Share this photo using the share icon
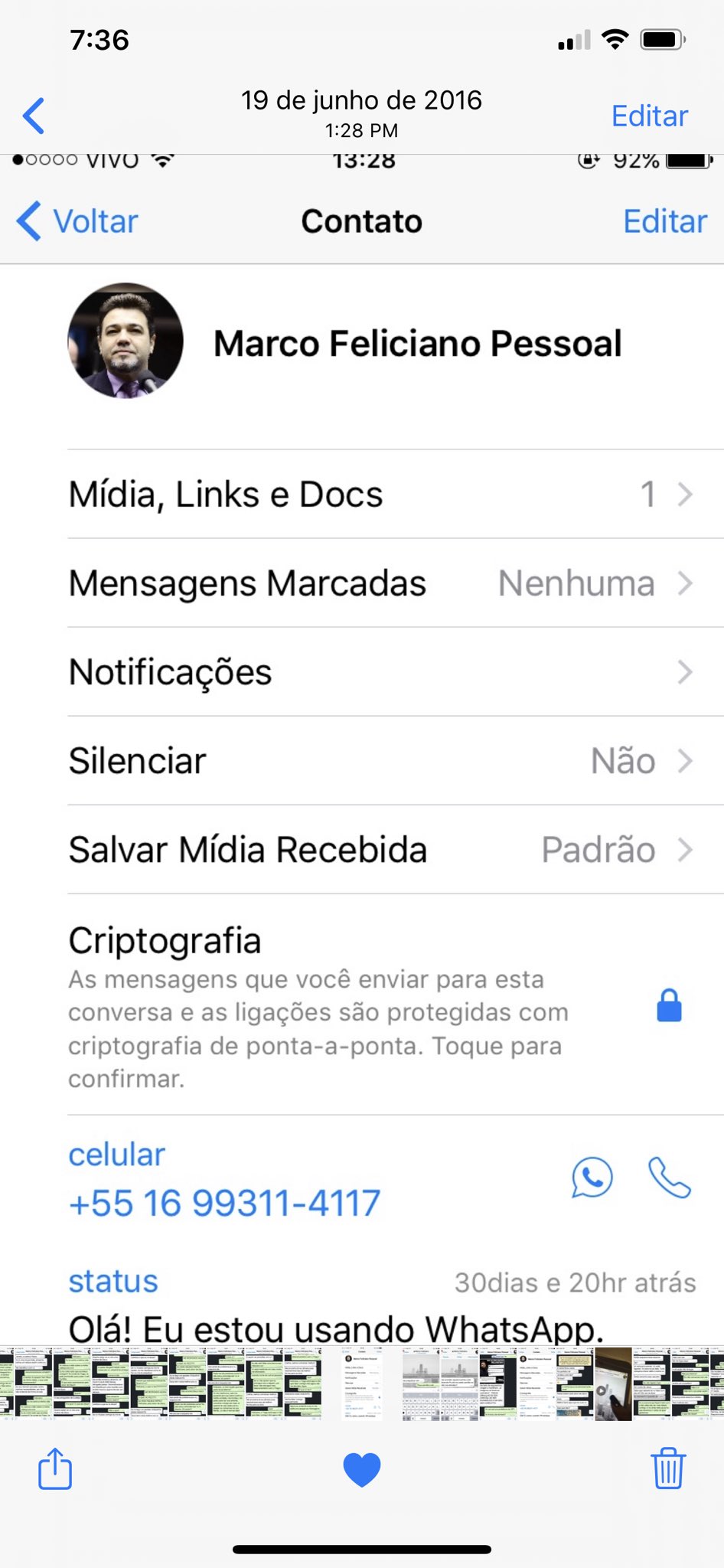Viewport: 724px width, 1568px height. coord(55,1468)
